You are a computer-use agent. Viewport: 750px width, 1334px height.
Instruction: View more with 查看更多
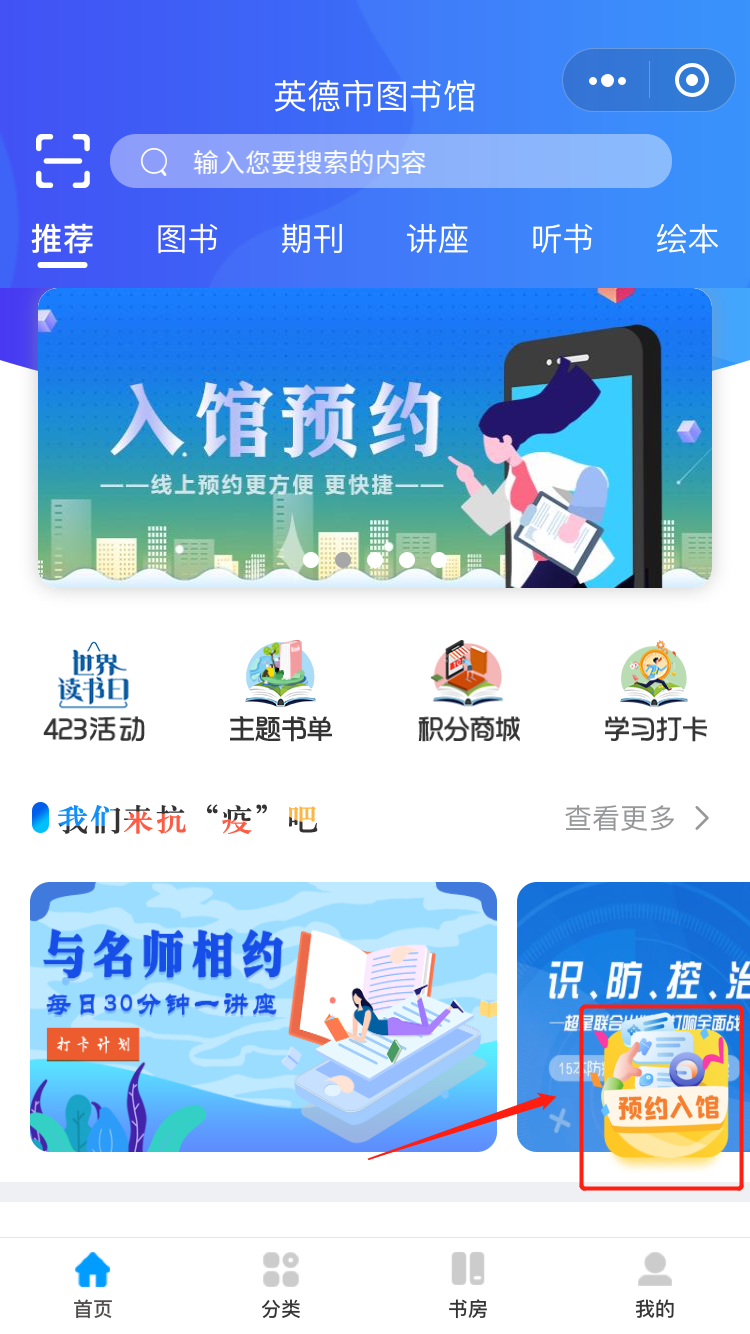click(637, 819)
